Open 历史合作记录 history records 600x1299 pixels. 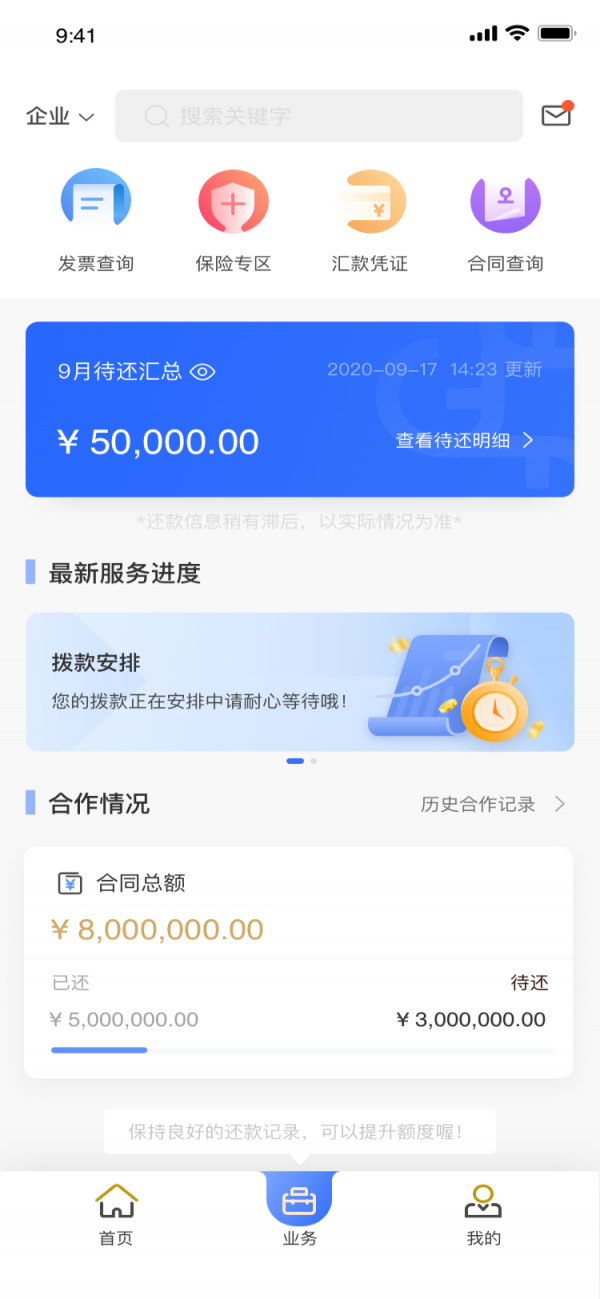pos(493,804)
